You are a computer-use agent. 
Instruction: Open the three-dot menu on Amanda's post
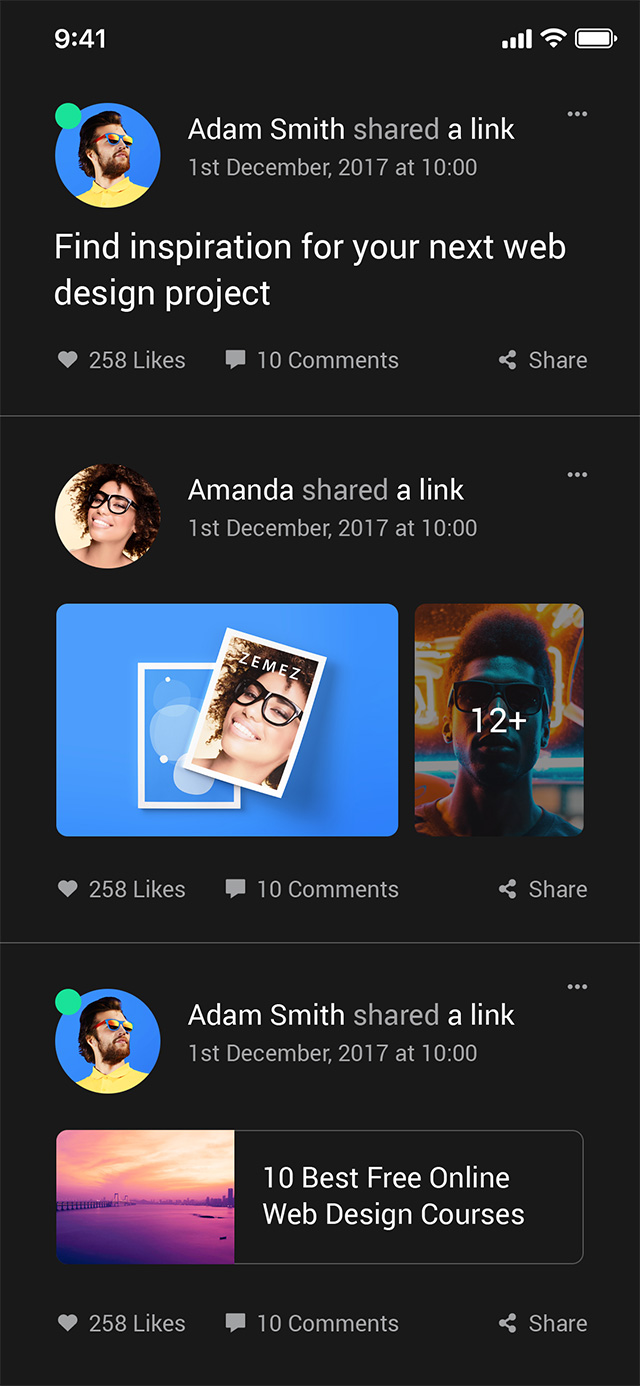(577, 474)
